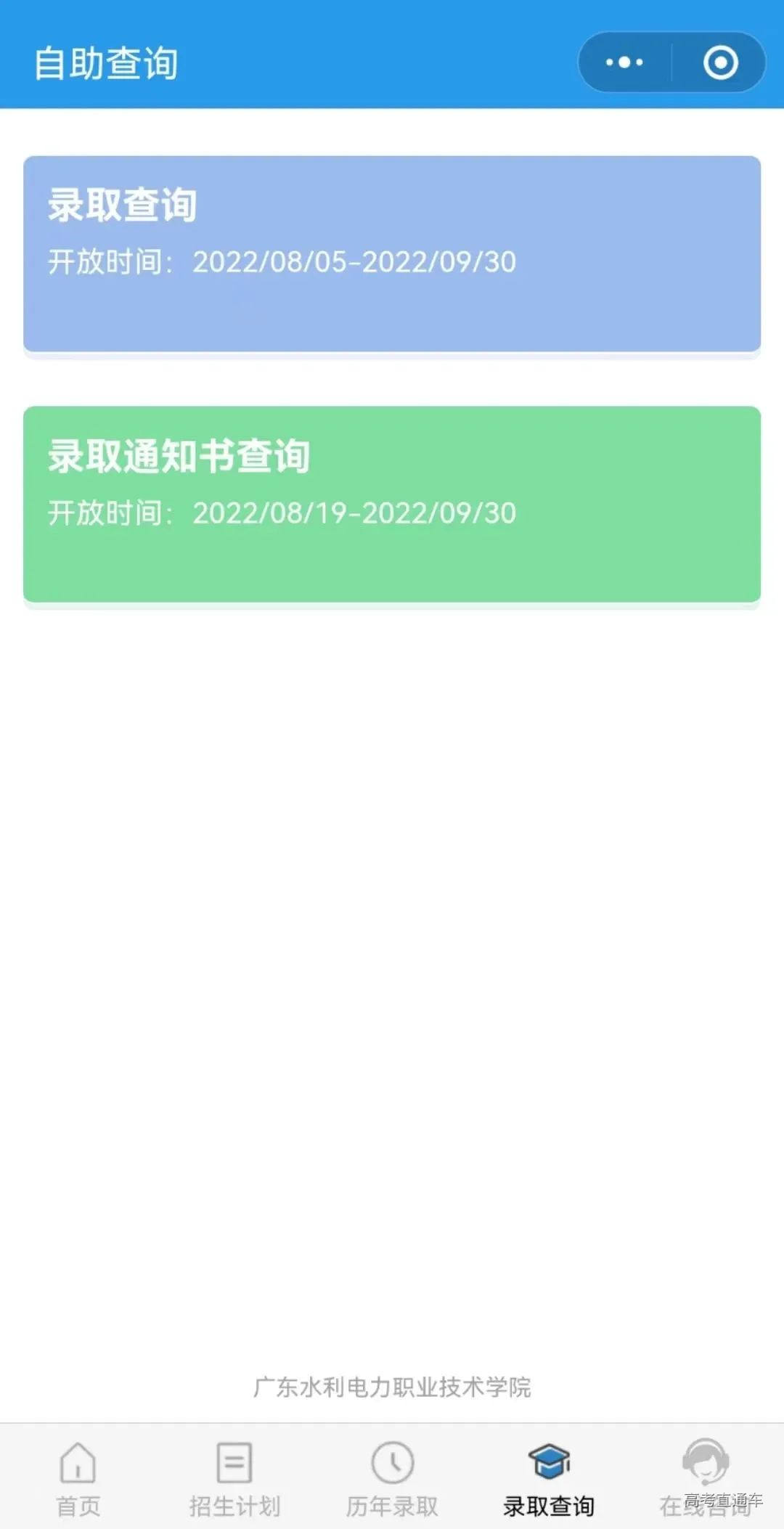Open the green 录取通知书查询 card
This screenshot has height=1529, width=784.
(x=392, y=505)
